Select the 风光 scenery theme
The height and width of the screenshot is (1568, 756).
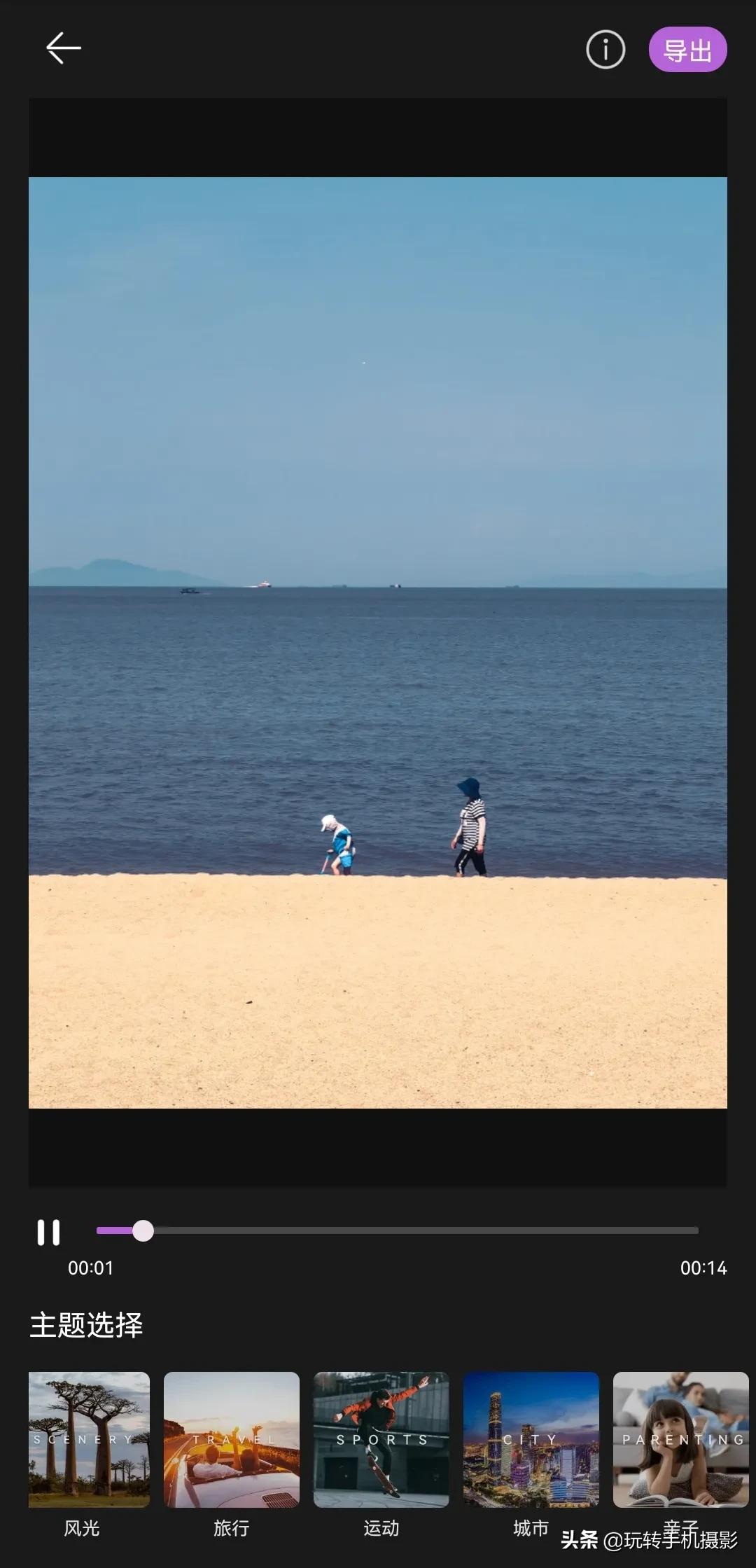(89, 1438)
